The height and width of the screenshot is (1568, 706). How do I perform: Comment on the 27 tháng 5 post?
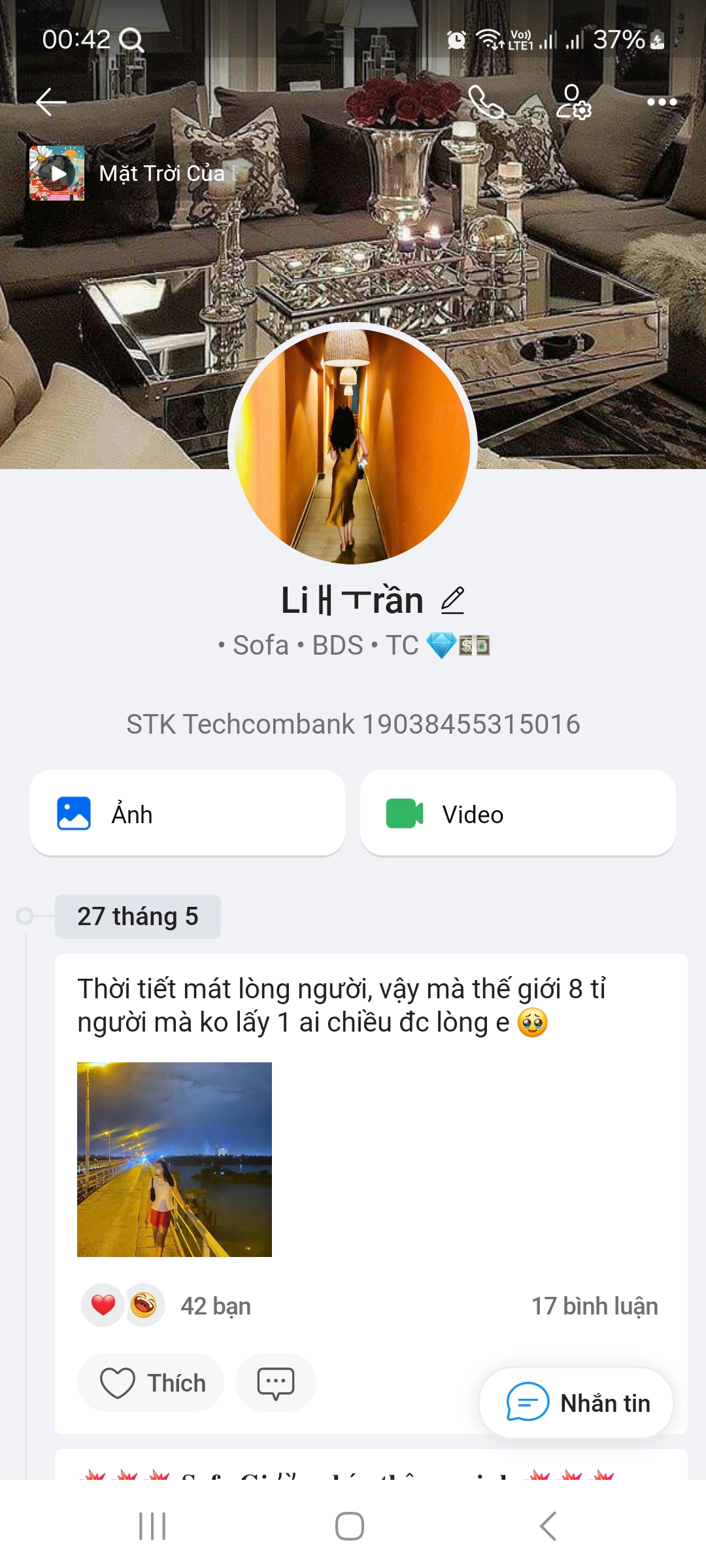tap(275, 1383)
